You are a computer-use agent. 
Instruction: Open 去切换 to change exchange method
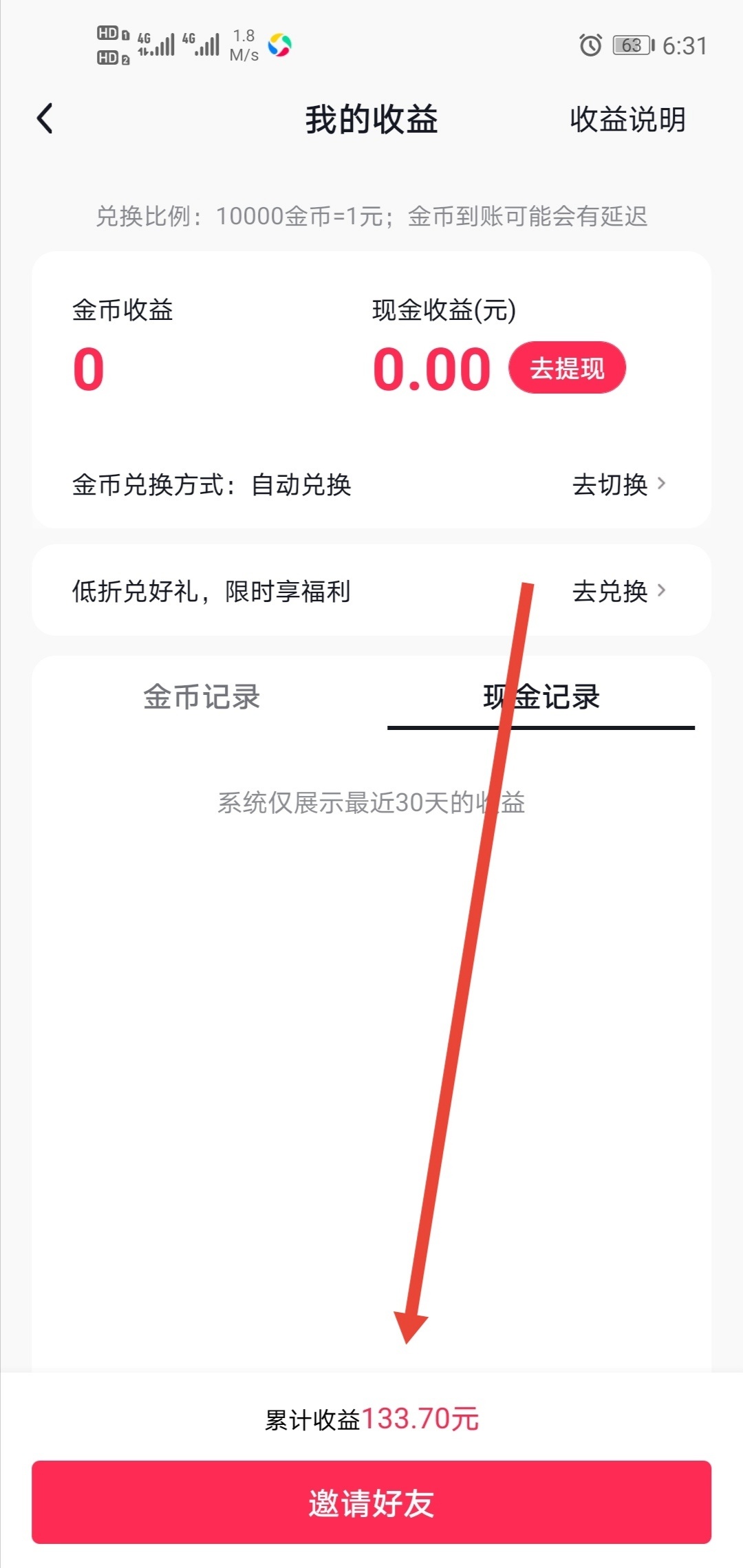pos(618,485)
